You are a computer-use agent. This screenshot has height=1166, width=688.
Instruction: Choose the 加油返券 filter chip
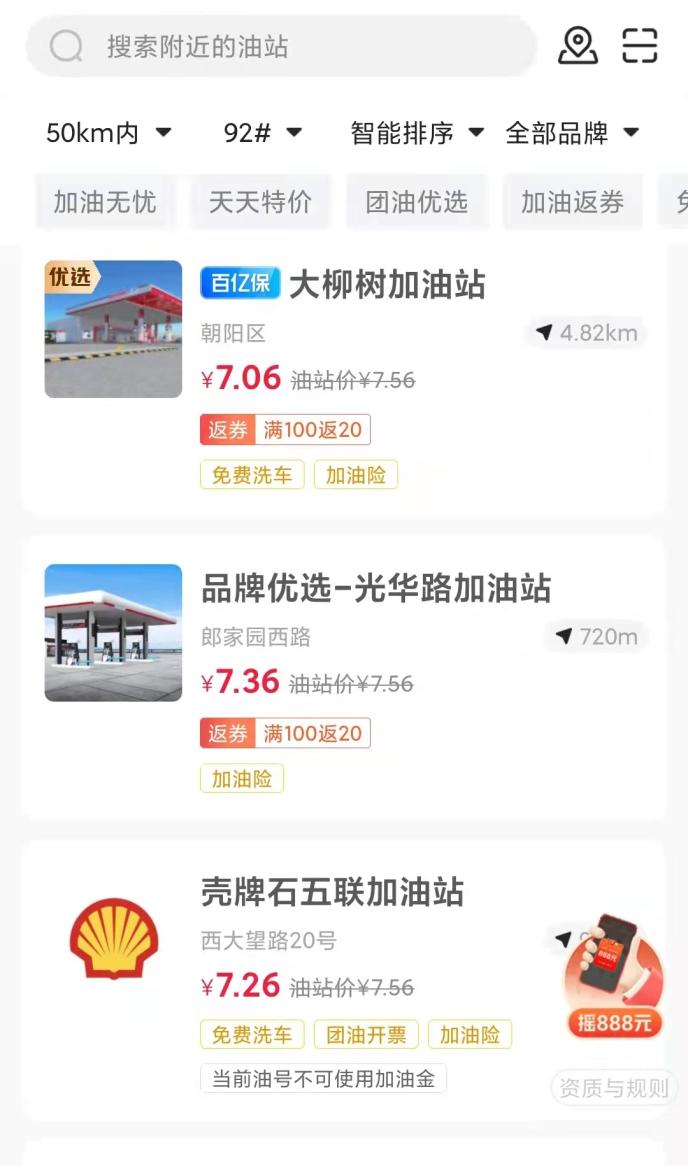click(x=572, y=202)
